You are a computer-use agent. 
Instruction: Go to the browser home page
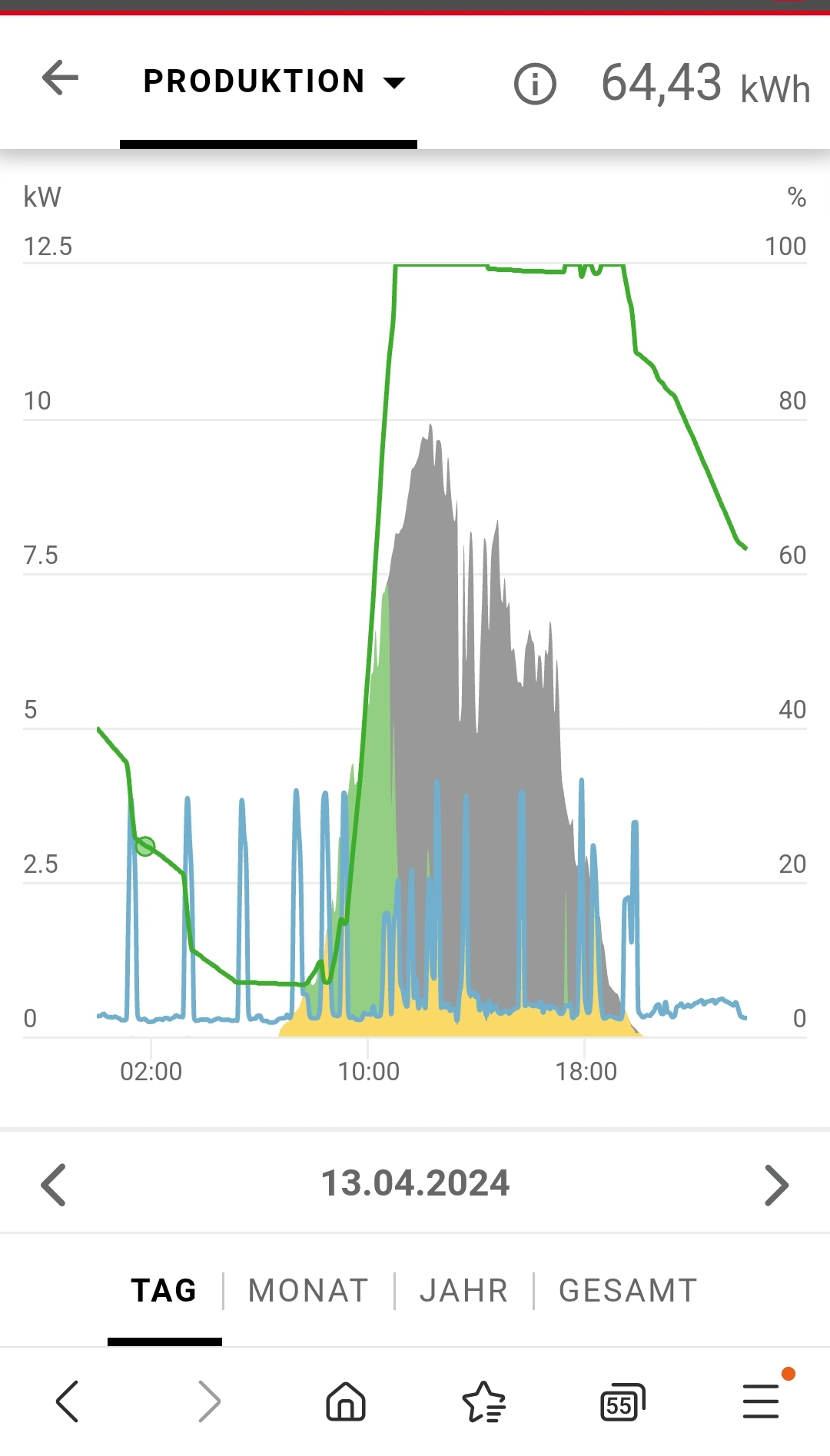[346, 1401]
